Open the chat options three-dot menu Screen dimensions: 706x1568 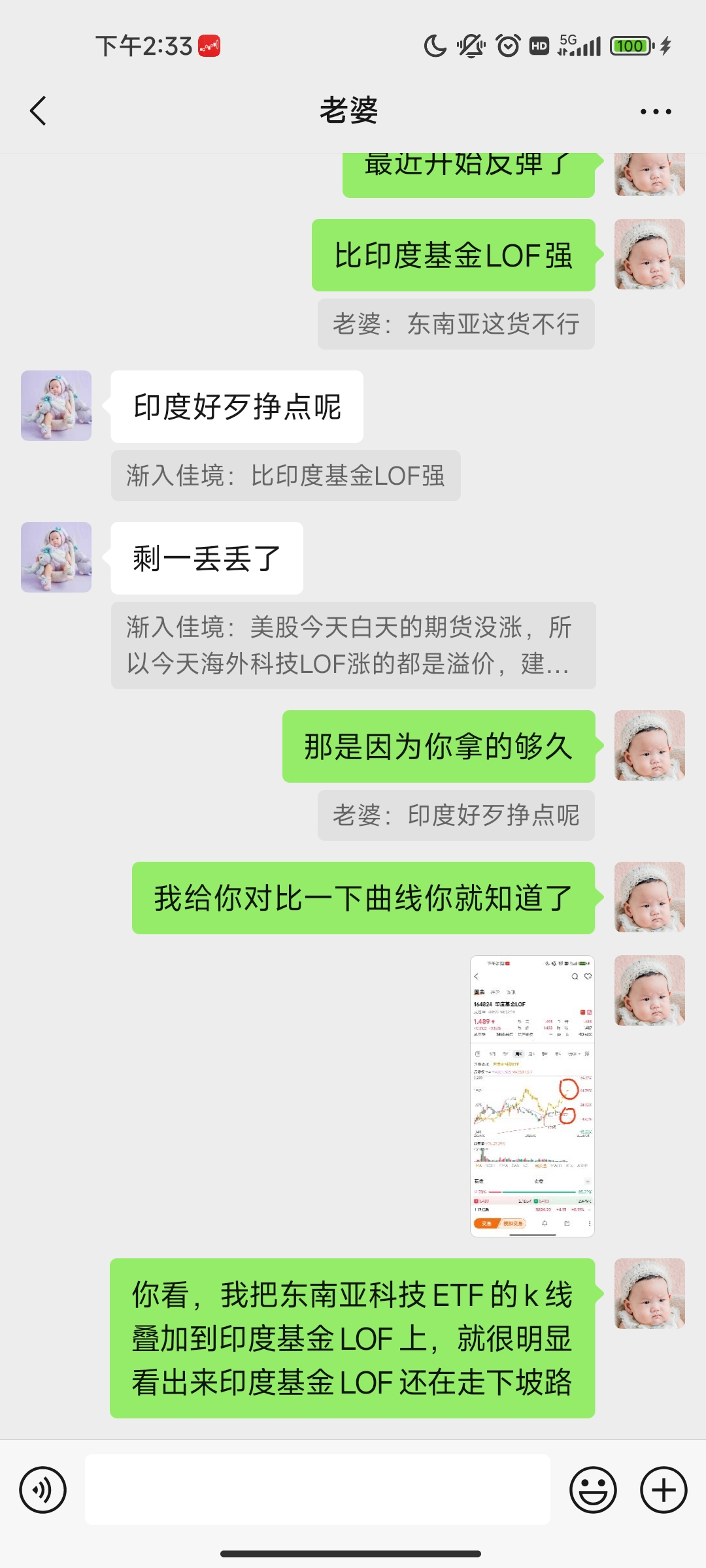pyautogui.click(x=656, y=112)
